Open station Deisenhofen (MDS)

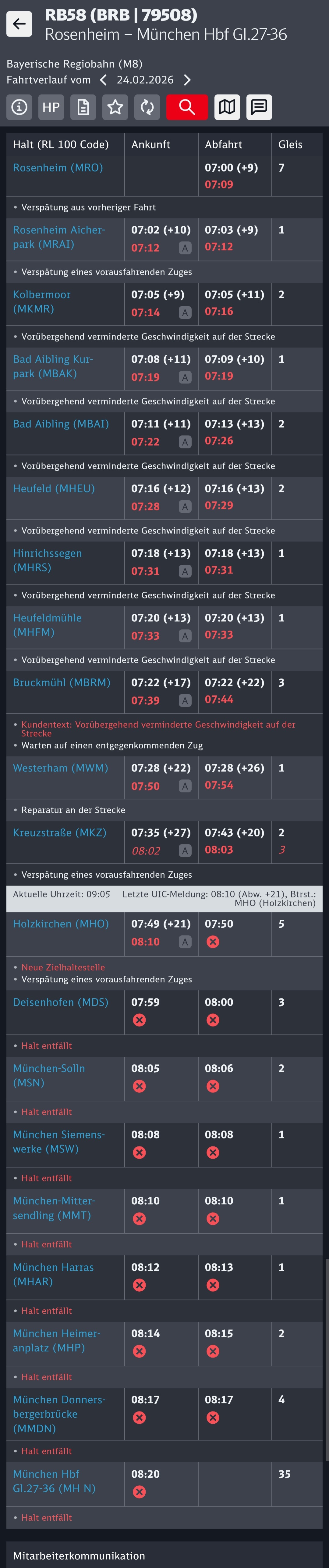coord(60,1002)
